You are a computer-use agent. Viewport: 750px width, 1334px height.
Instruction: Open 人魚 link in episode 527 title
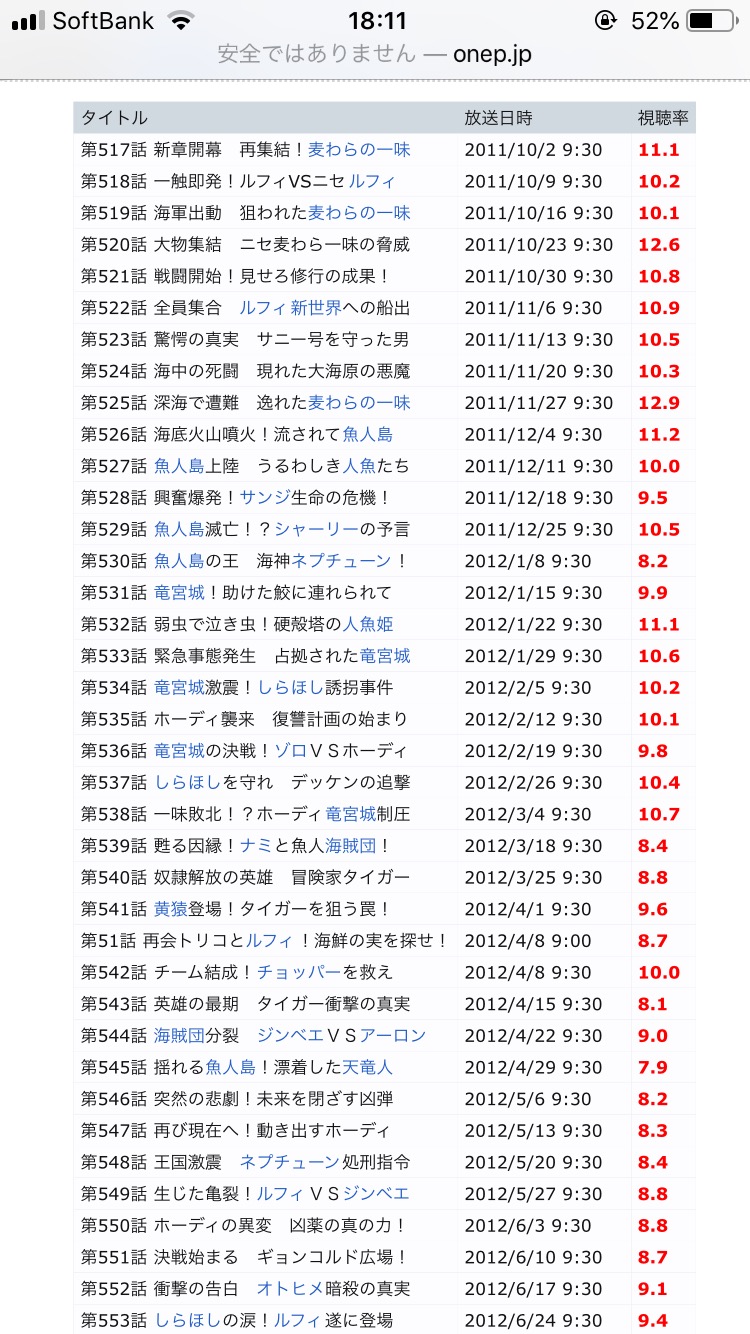359,466
